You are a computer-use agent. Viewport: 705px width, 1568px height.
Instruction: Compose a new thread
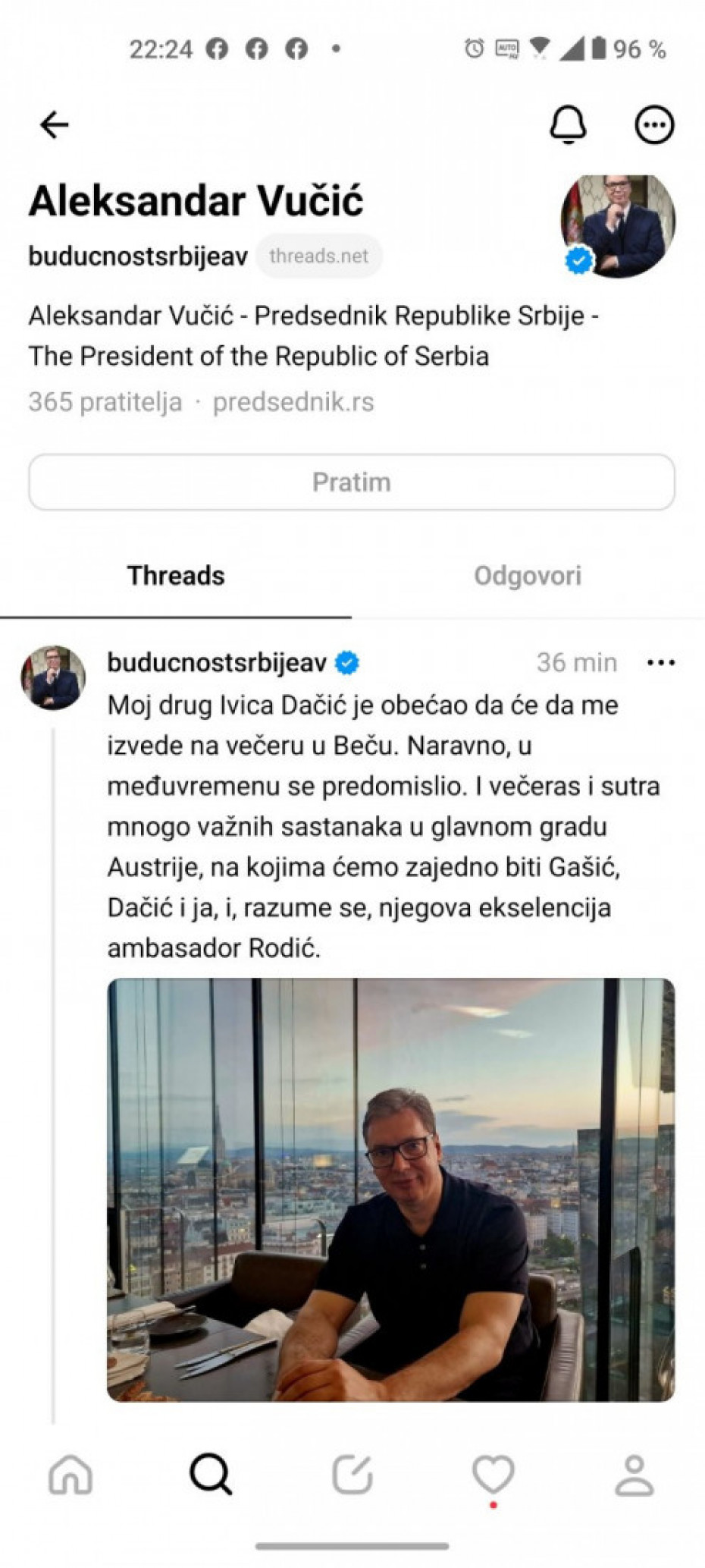[x=352, y=1475]
